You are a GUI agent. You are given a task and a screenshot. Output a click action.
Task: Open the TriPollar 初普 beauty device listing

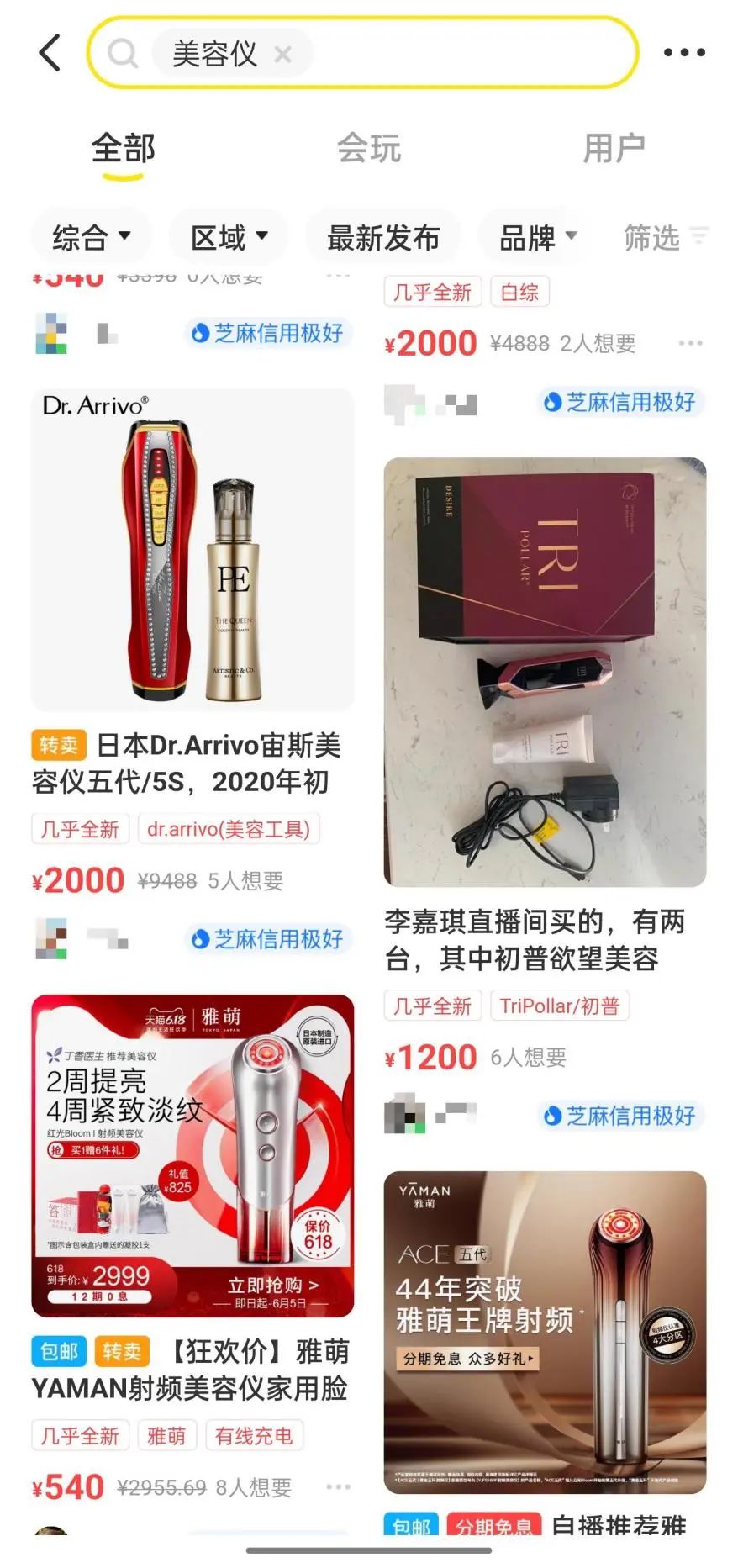(x=545, y=673)
